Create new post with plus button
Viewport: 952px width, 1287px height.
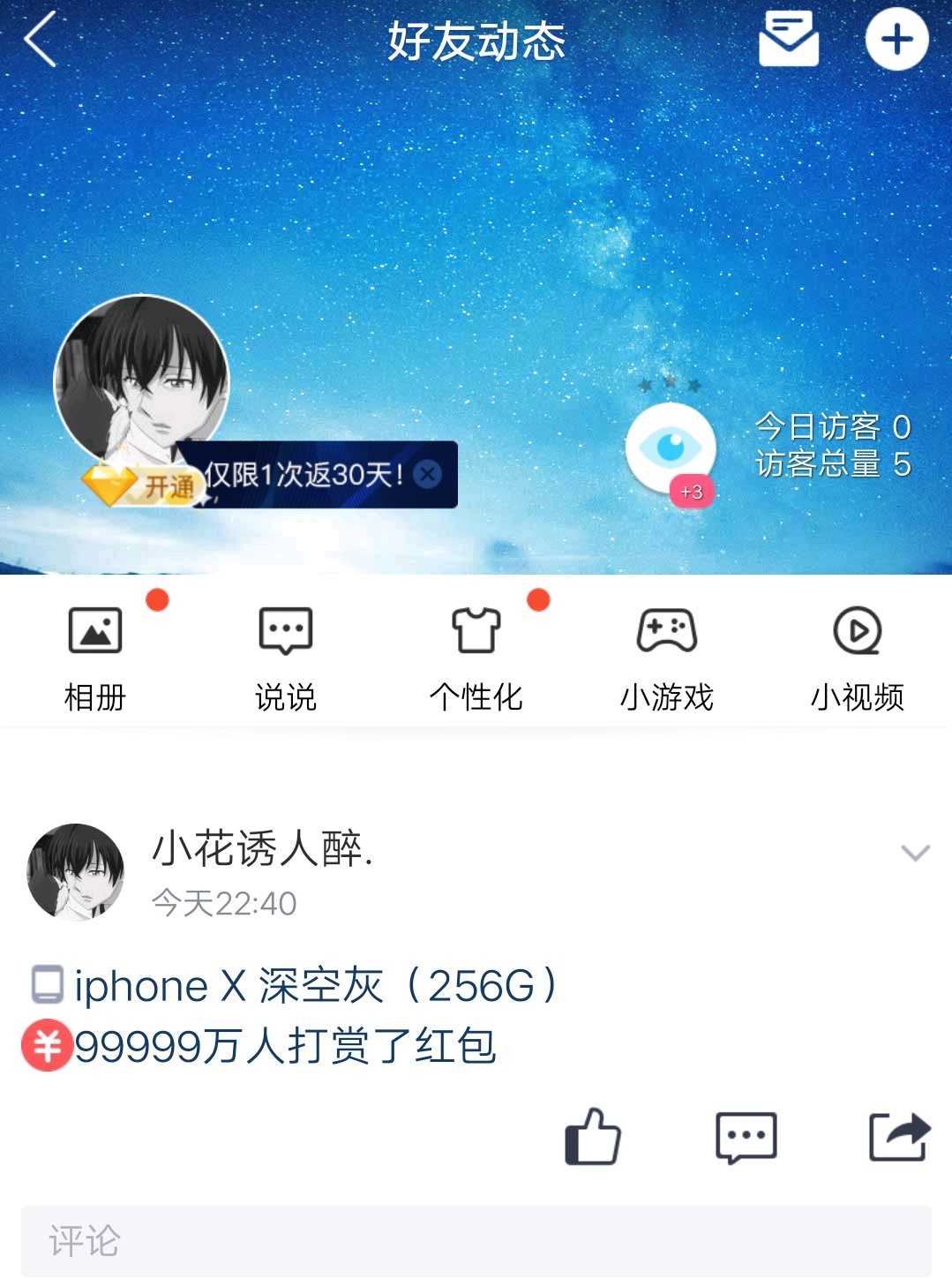pyautogui.click(x=896, y=40)
